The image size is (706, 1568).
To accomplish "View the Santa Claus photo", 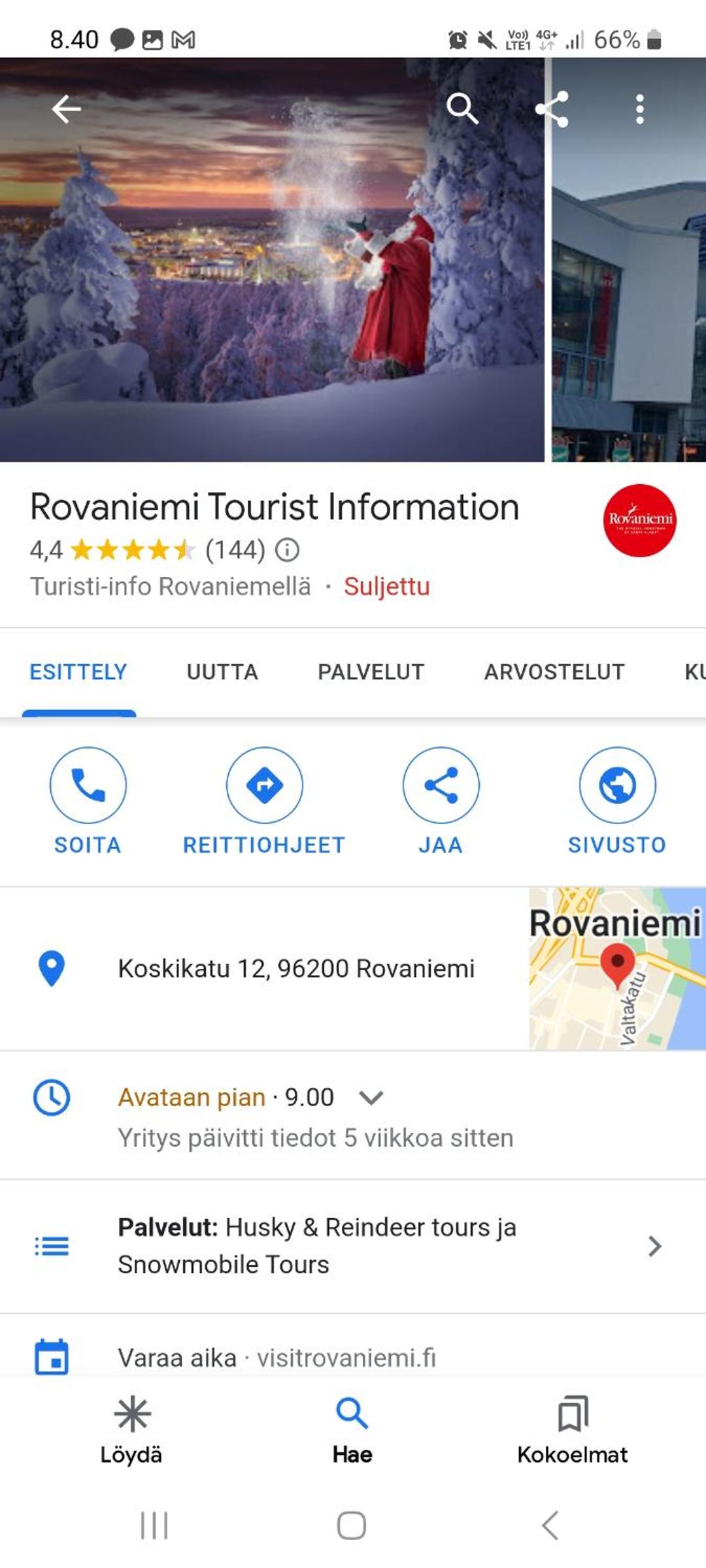I will coord(272,259).
